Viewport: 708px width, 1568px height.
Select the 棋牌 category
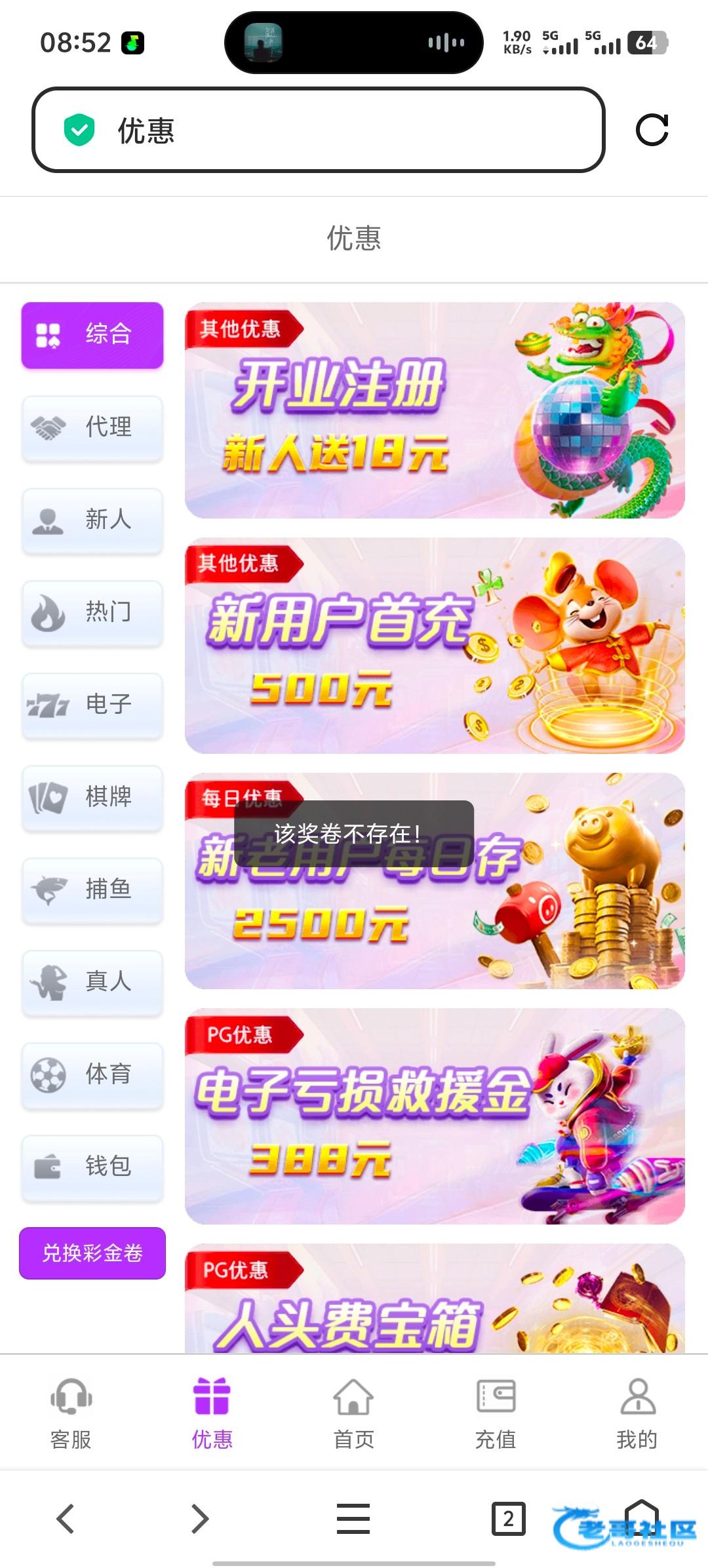click(x=92, y=797)
